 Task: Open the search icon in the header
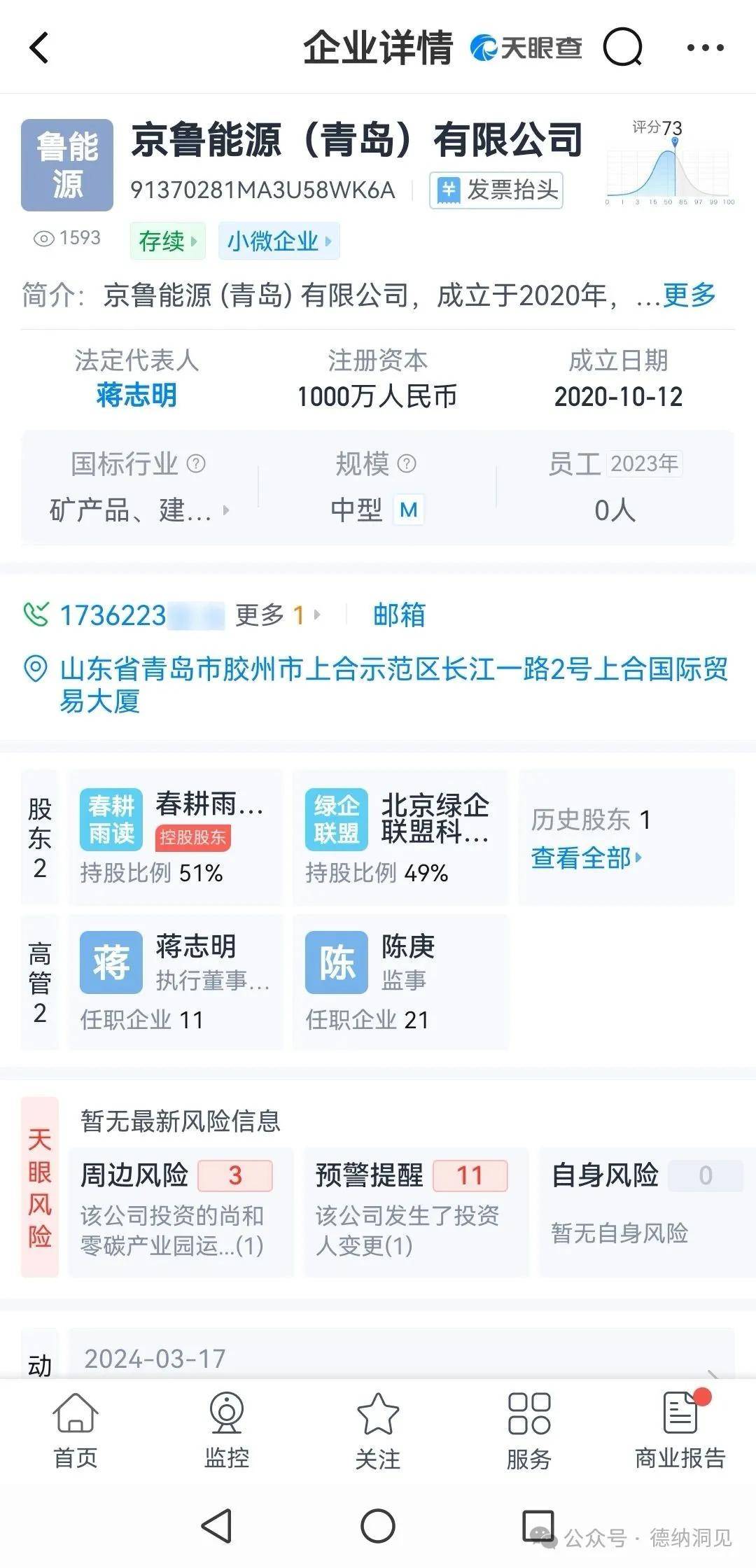point(623,48)
